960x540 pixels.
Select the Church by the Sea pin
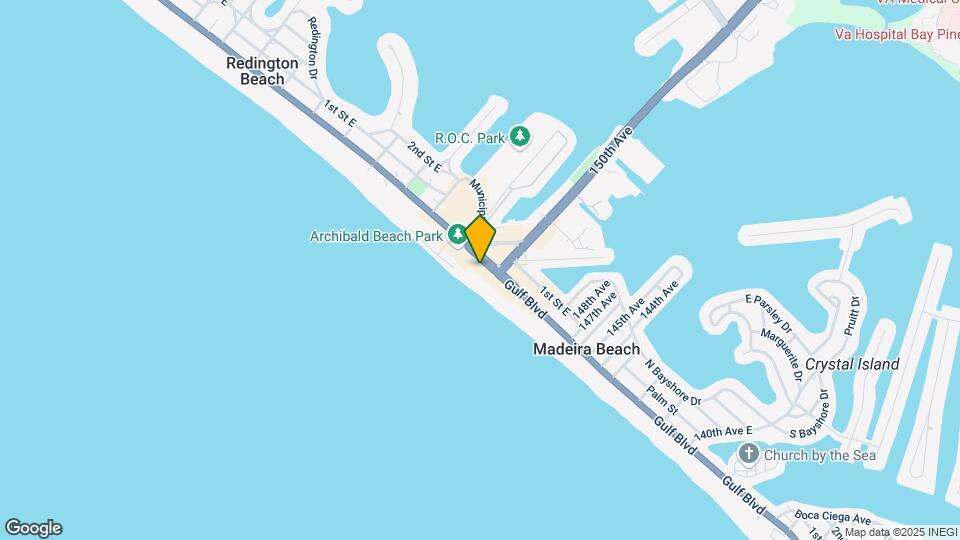point(749,456)
